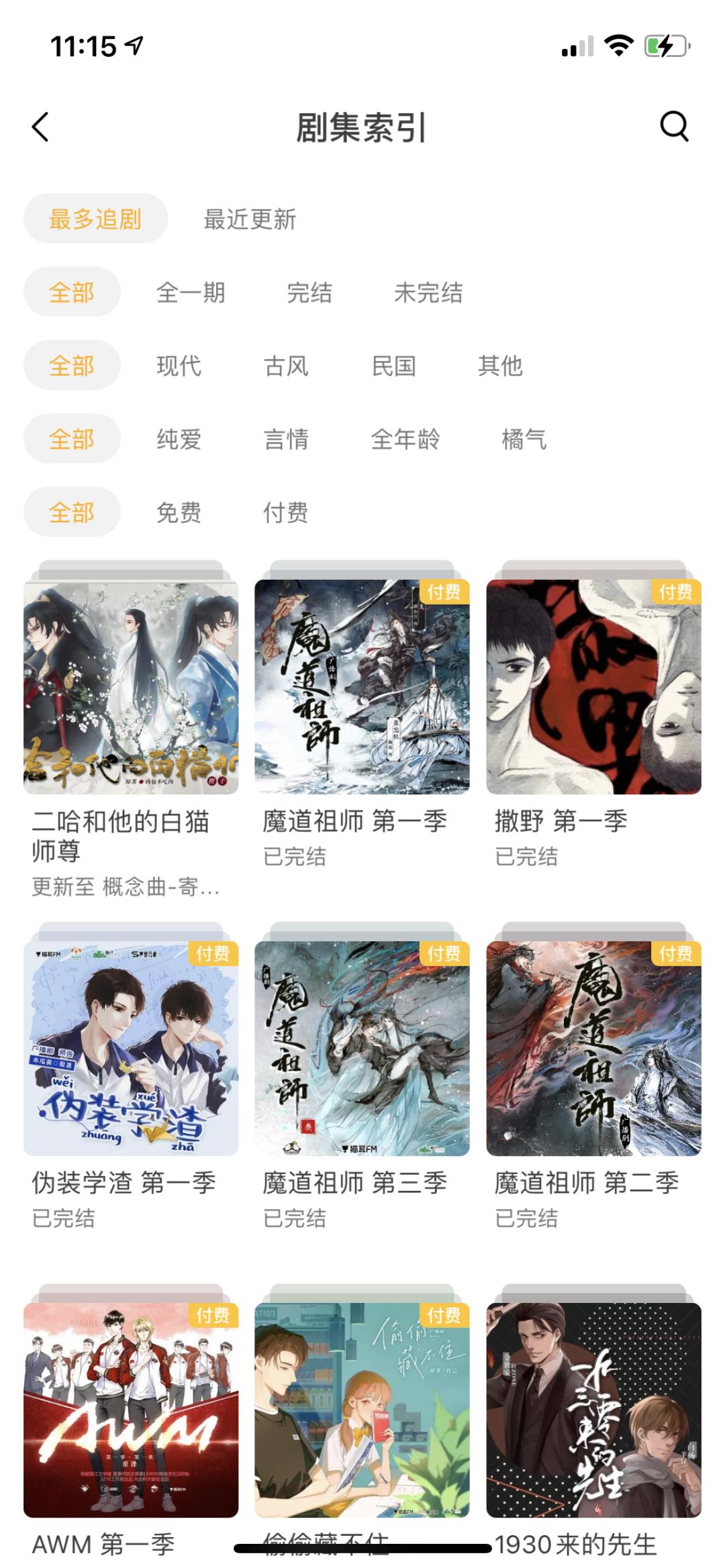Switch to 最近更新 sorting
This screenshot has height=1568, width=725.
tap(250, 219)
